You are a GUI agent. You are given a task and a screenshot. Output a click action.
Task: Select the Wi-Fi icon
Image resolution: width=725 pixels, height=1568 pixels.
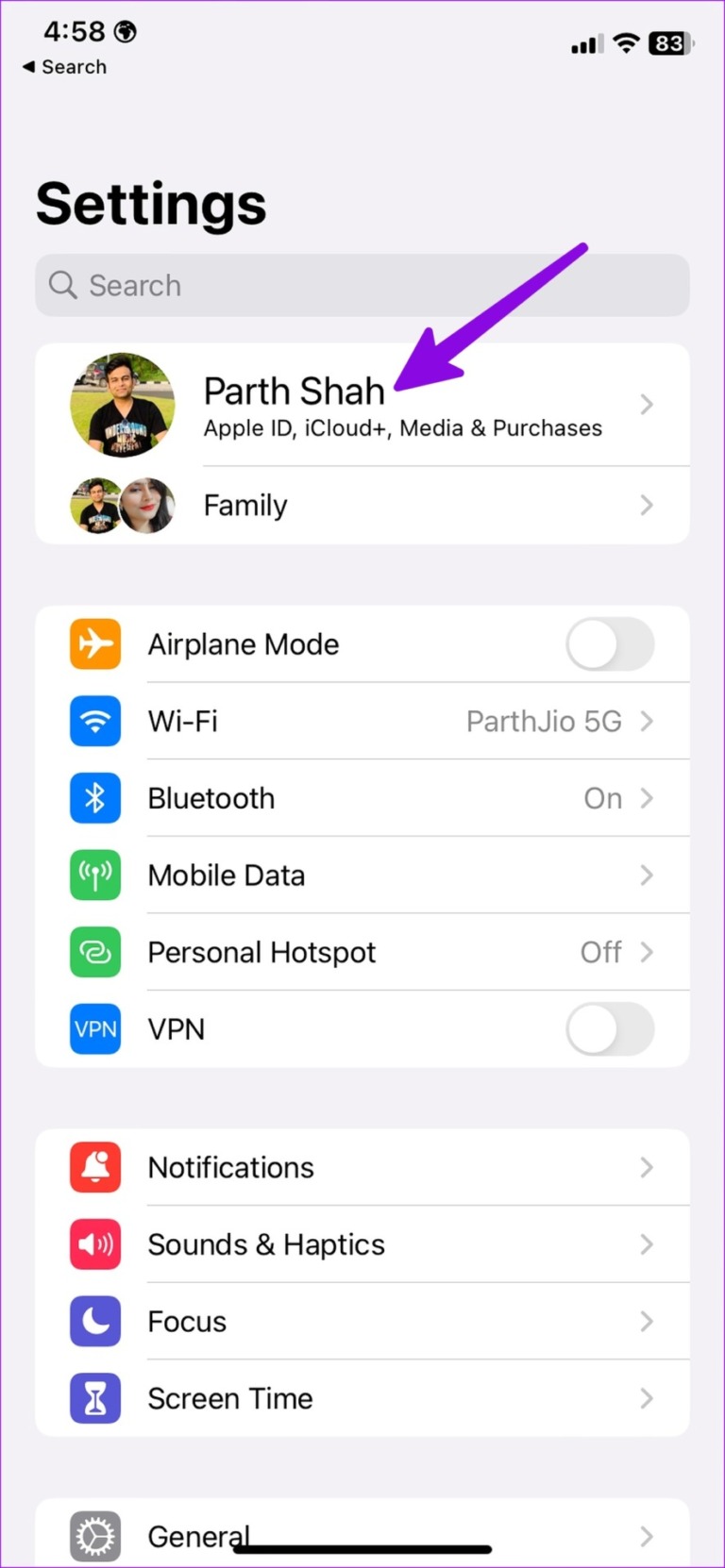[x=94, y=721]
